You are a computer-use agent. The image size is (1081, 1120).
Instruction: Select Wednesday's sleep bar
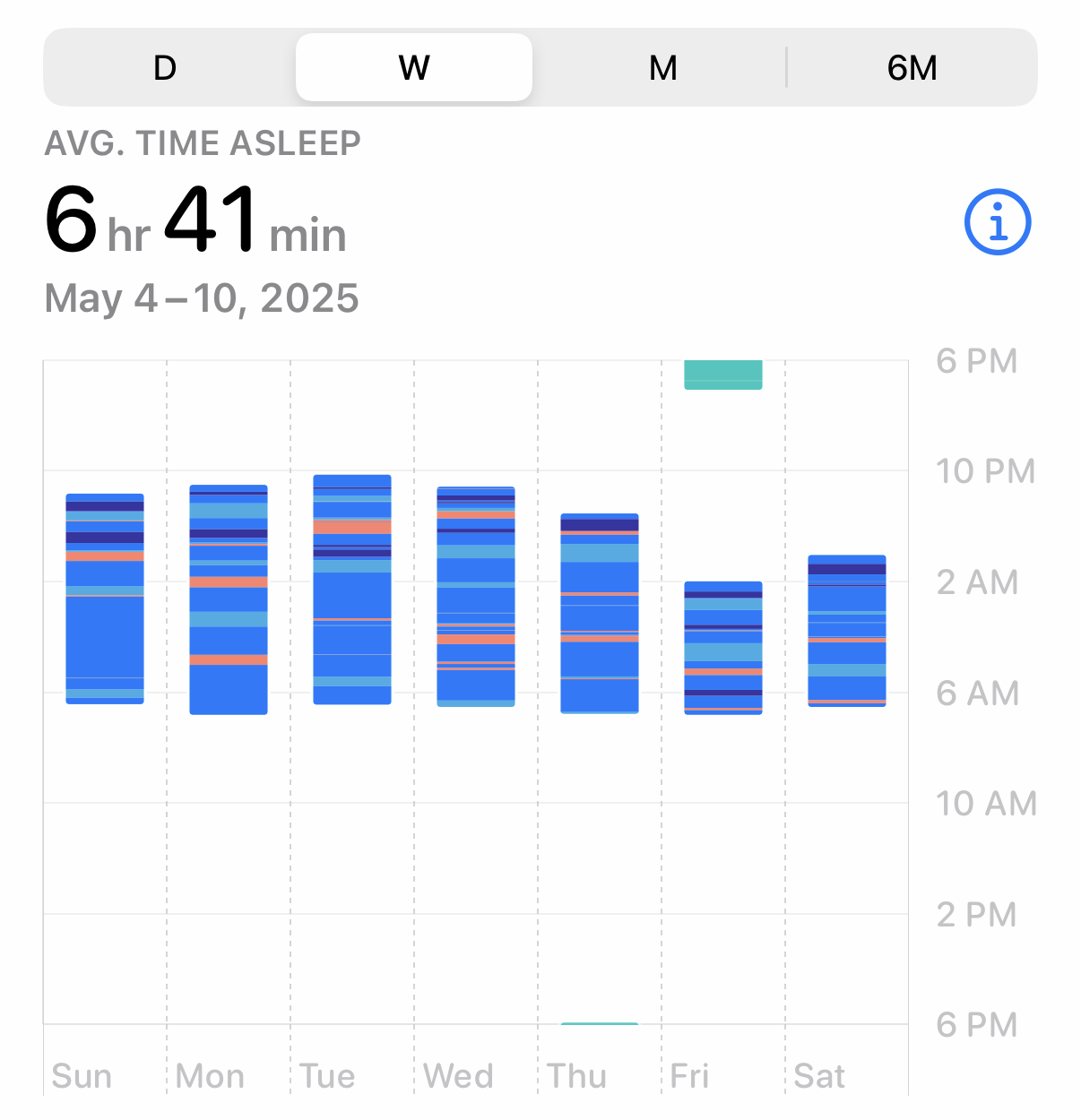coord(476,597)
